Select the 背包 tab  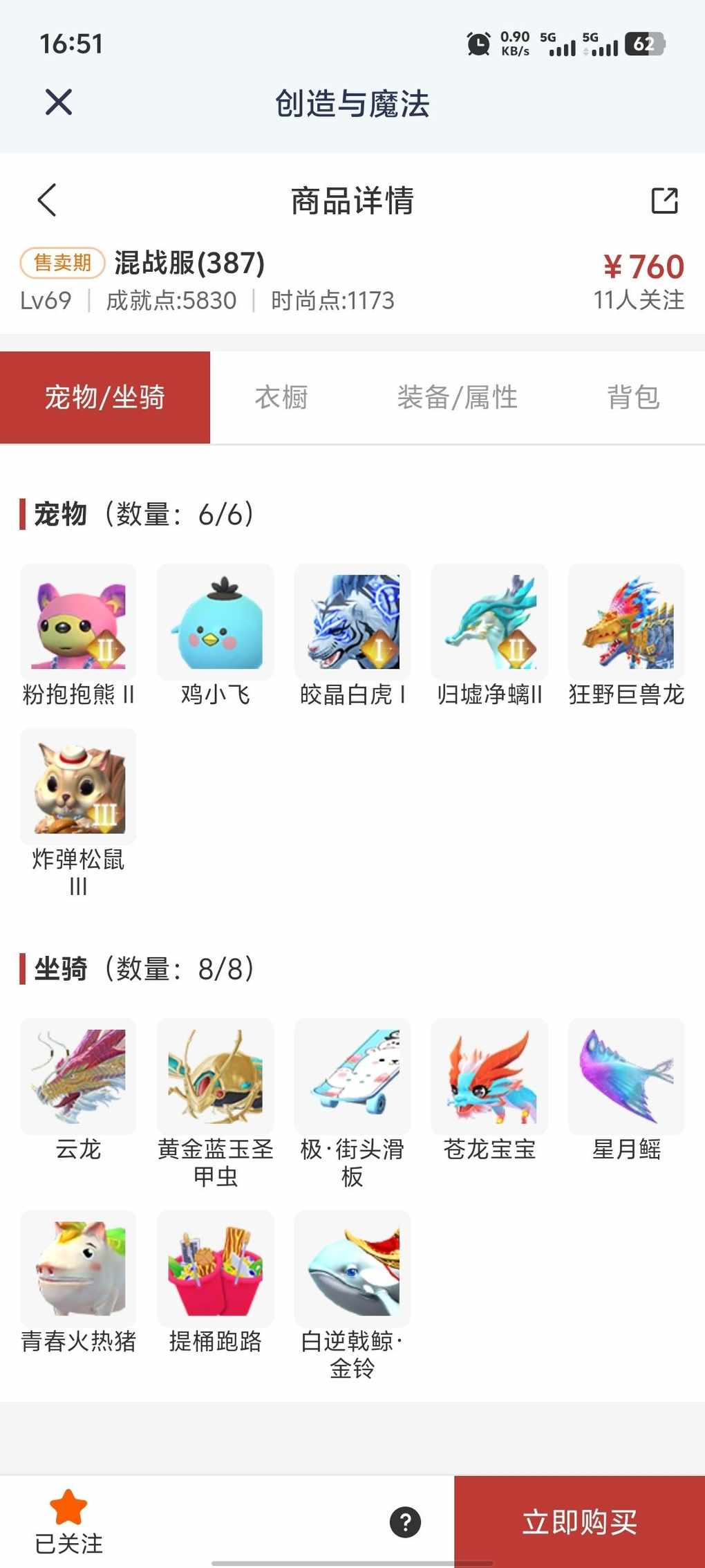pos(633,398)
